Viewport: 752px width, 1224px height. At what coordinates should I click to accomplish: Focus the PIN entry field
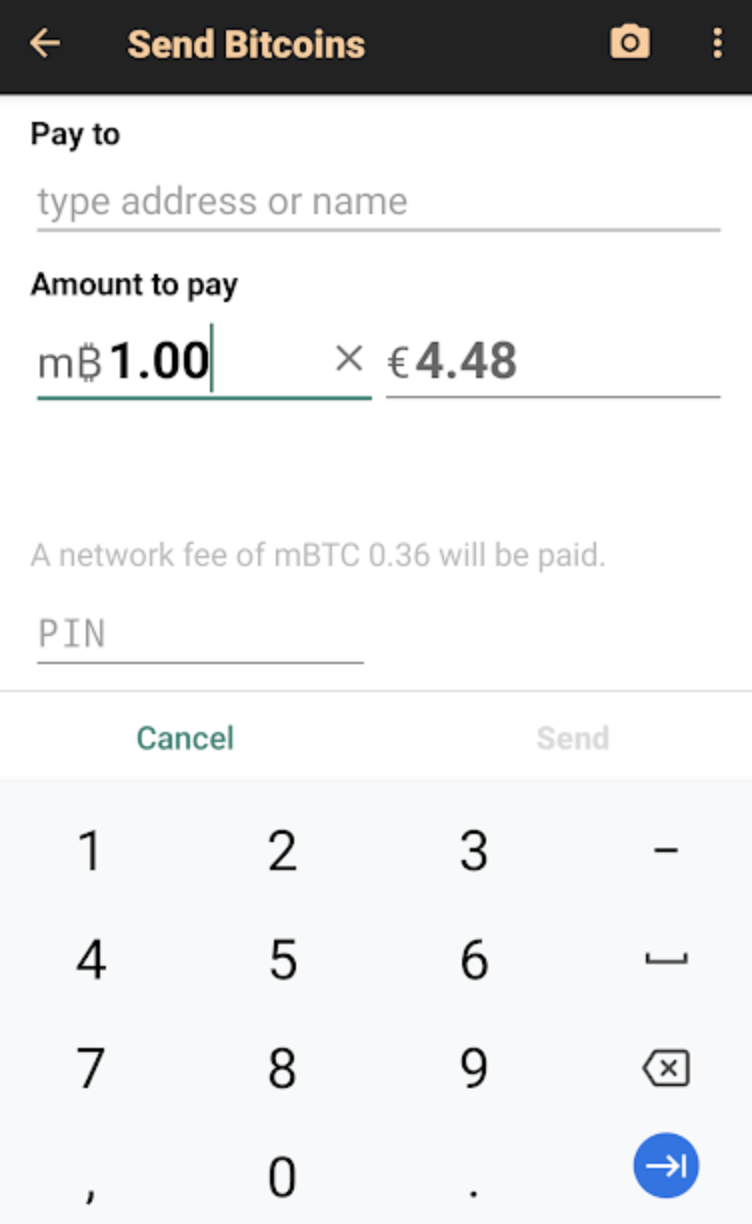(200, 632)
